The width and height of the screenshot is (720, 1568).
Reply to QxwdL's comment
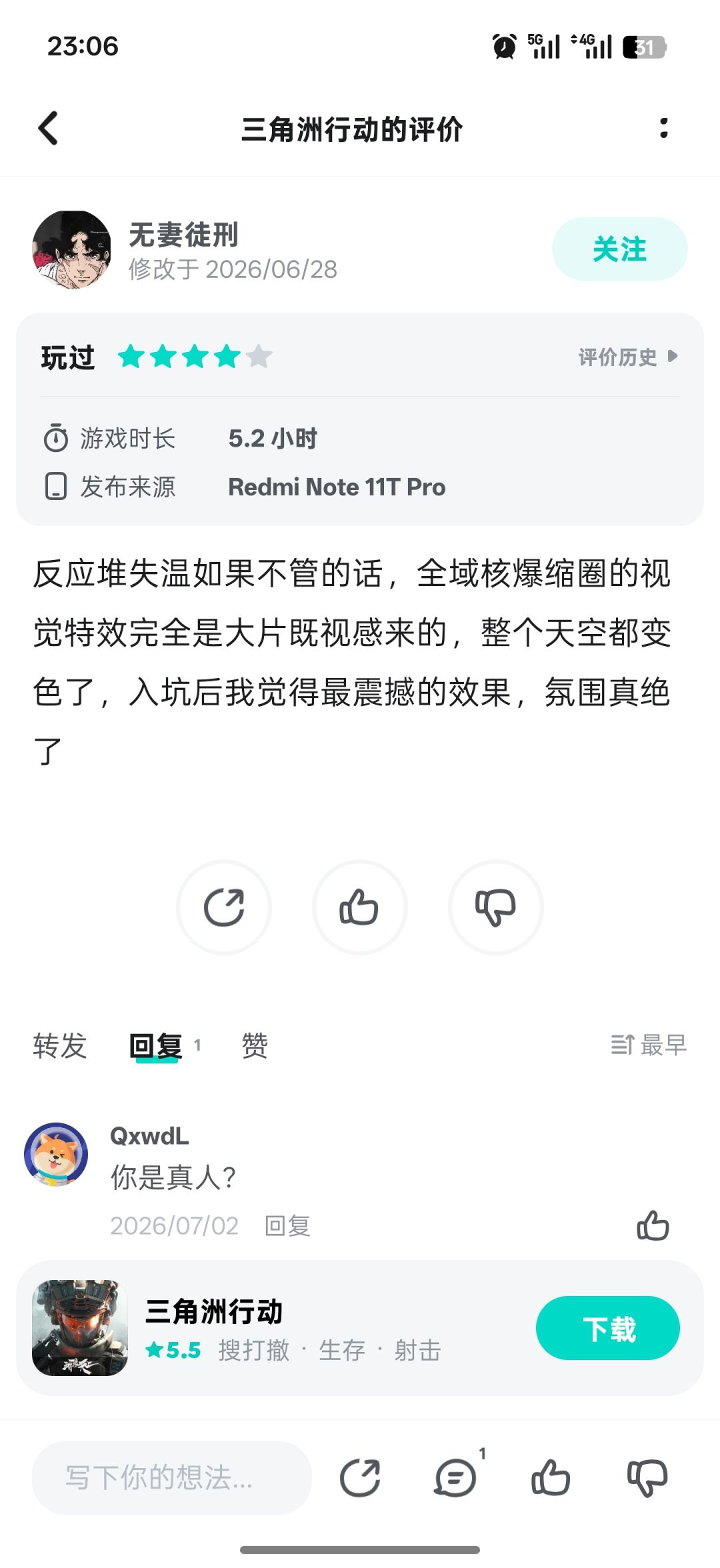287,1225
